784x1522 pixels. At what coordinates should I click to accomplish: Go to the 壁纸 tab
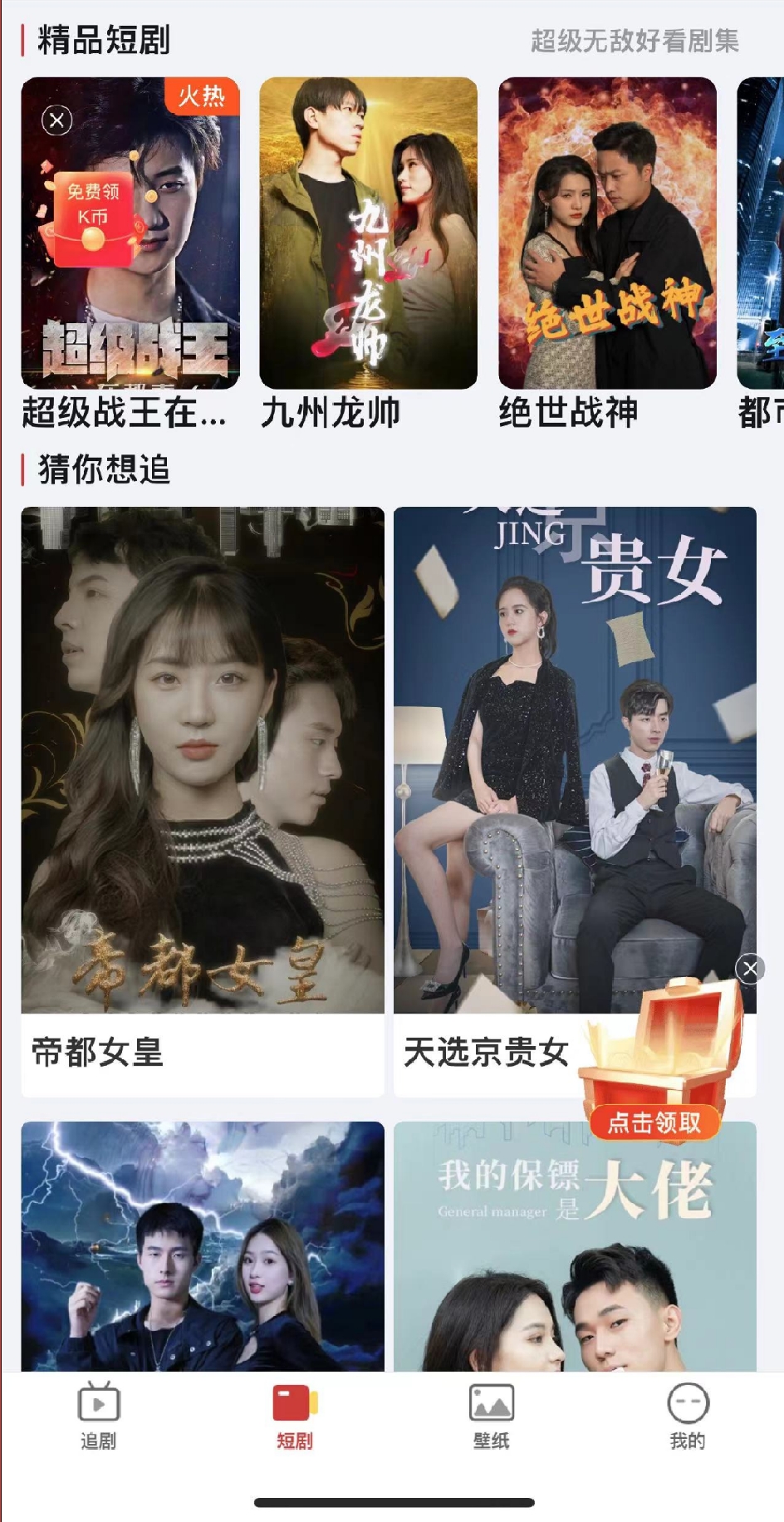point(491,1416)
